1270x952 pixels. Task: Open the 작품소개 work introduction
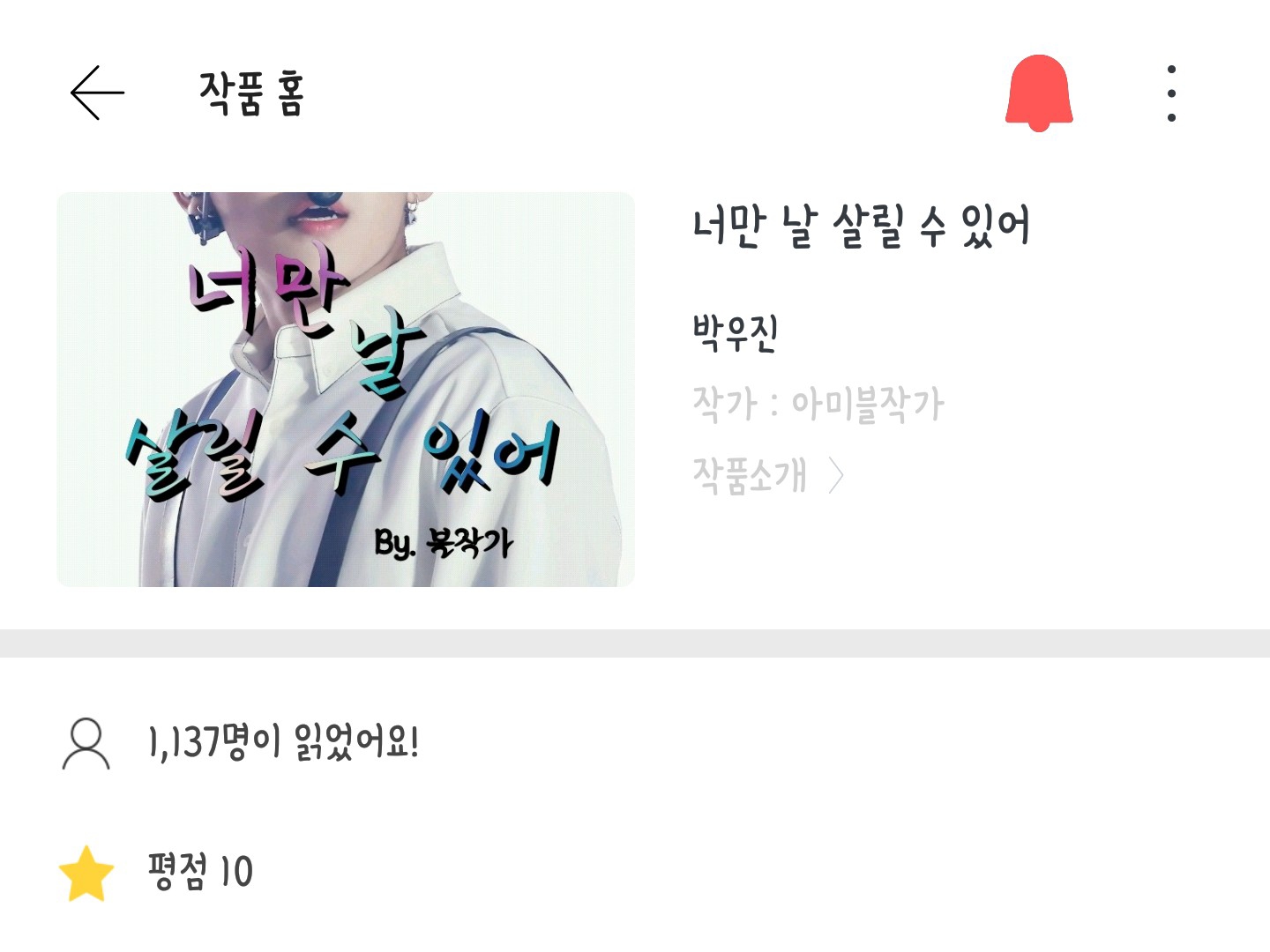768,476
